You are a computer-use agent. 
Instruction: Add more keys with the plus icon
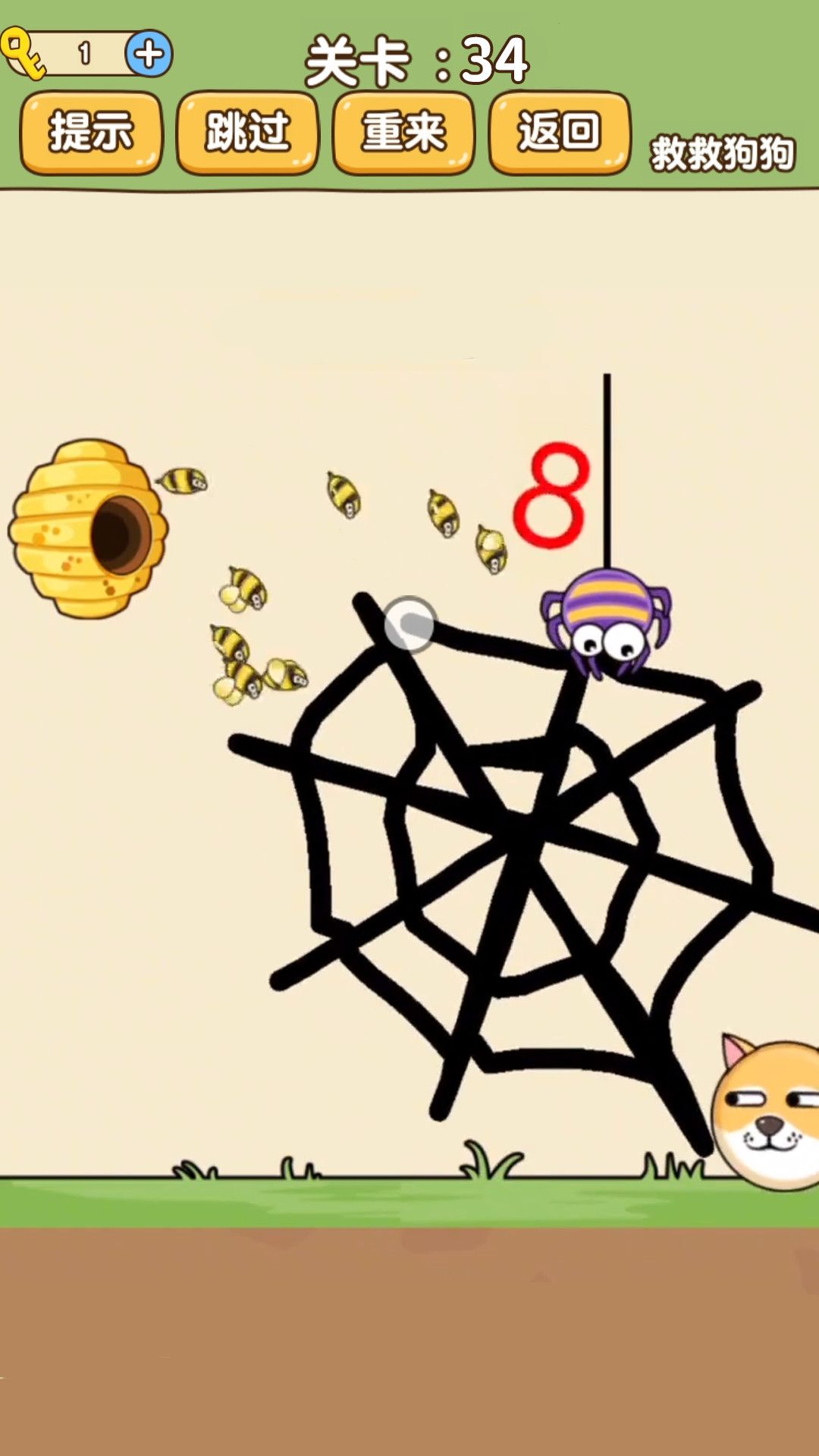click(149, 54)
